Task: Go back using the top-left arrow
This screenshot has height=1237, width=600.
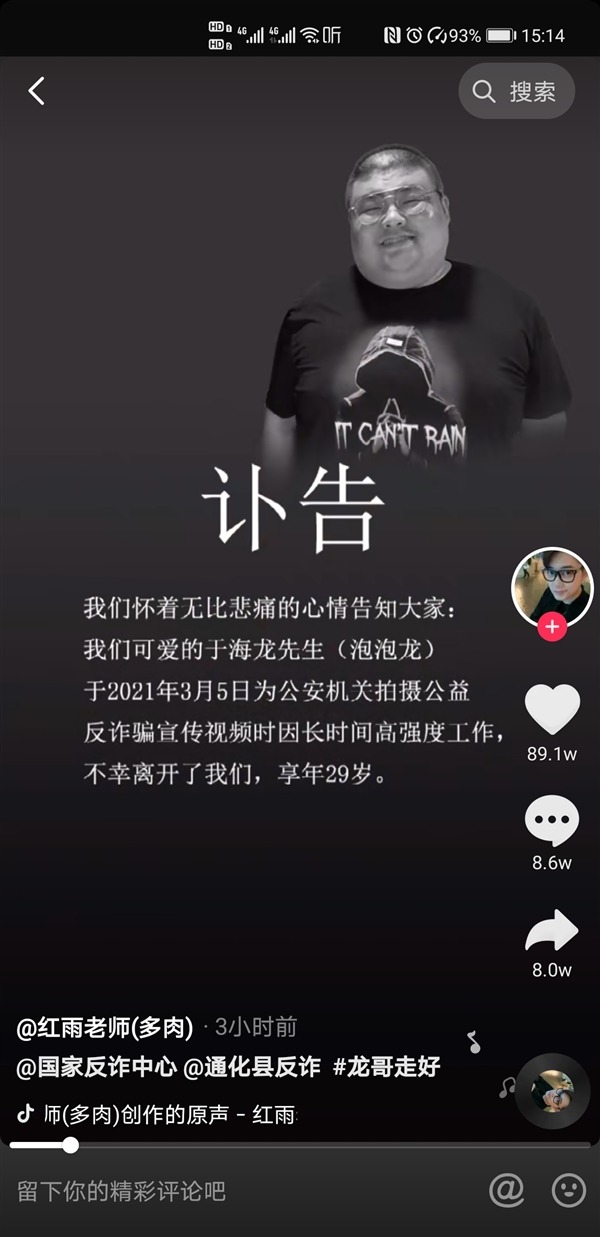Action: coord(37,91)
